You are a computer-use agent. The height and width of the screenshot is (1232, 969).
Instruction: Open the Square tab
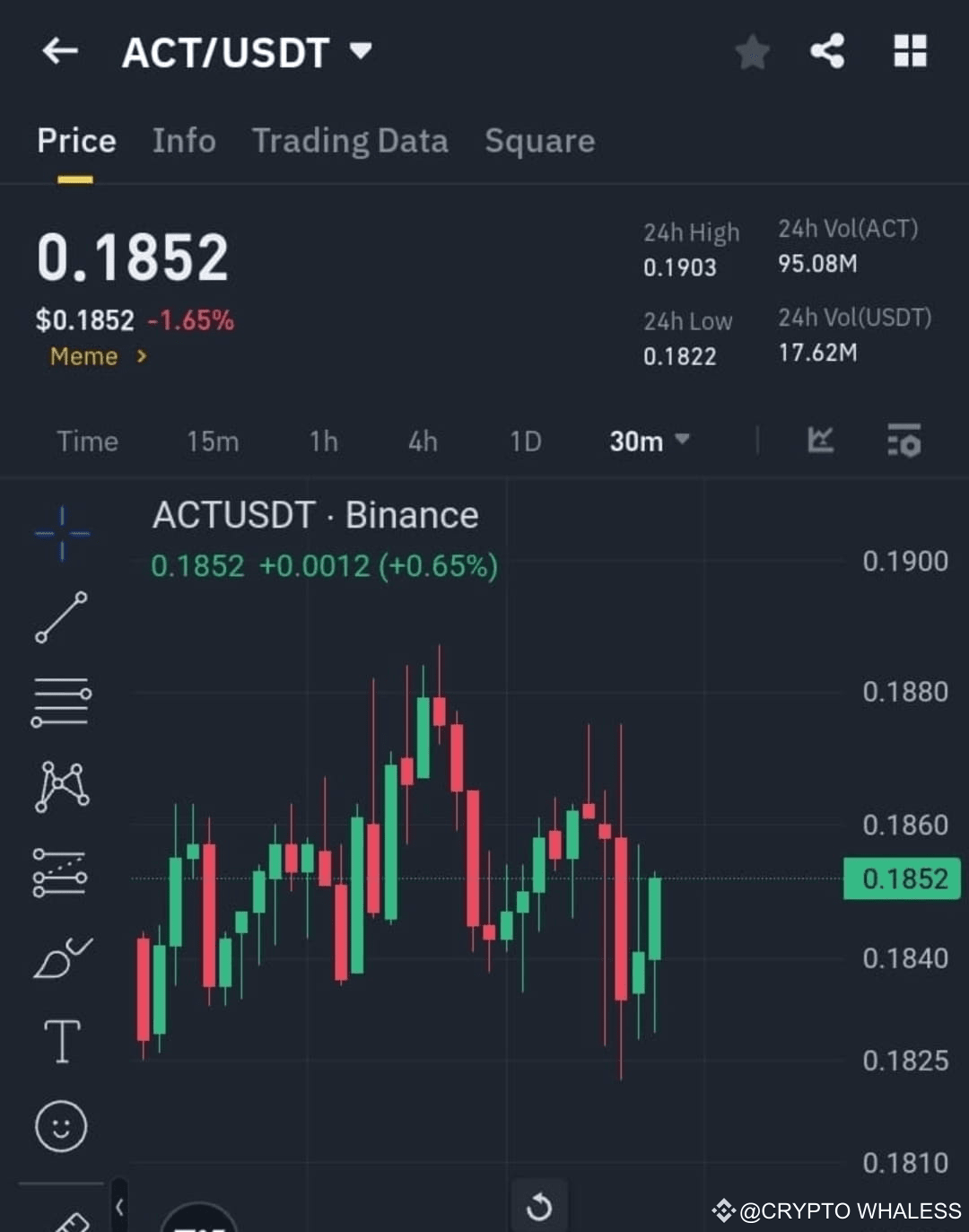(539, 141)
